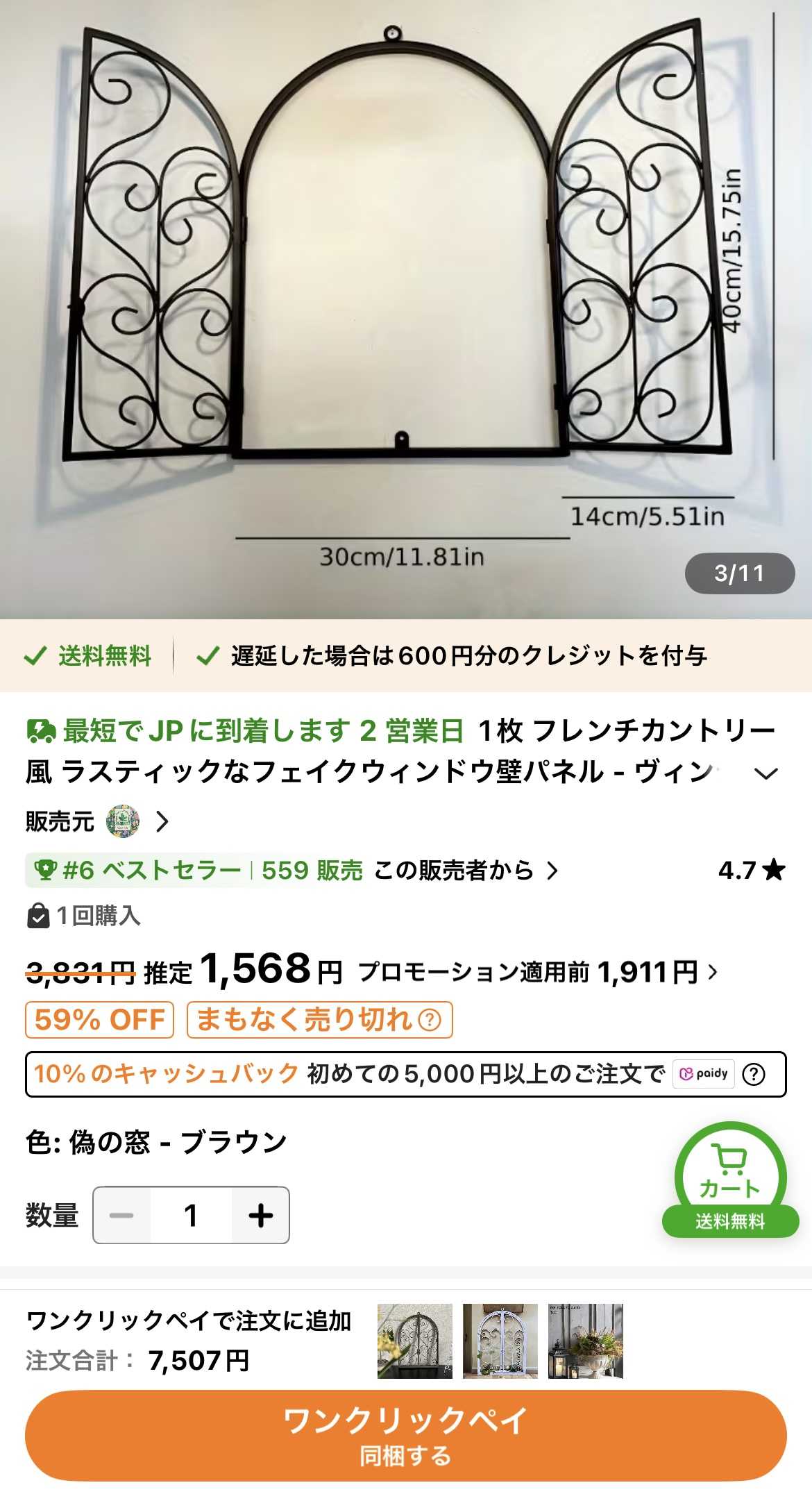Open the paidy cashback help icon
The height and width of the screenshot is (1501, 812).
pyautogui.click(x=753, y=1074)
